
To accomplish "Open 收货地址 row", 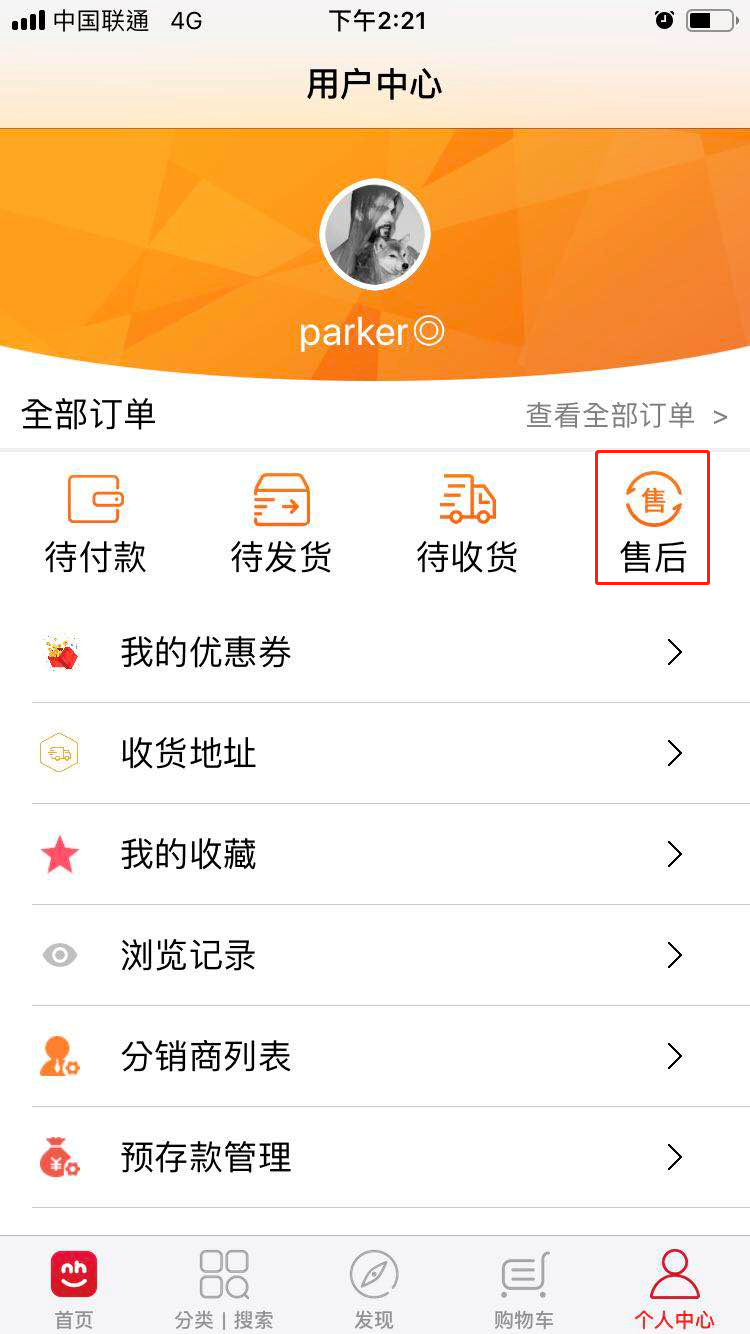I will tap(375, 753).
